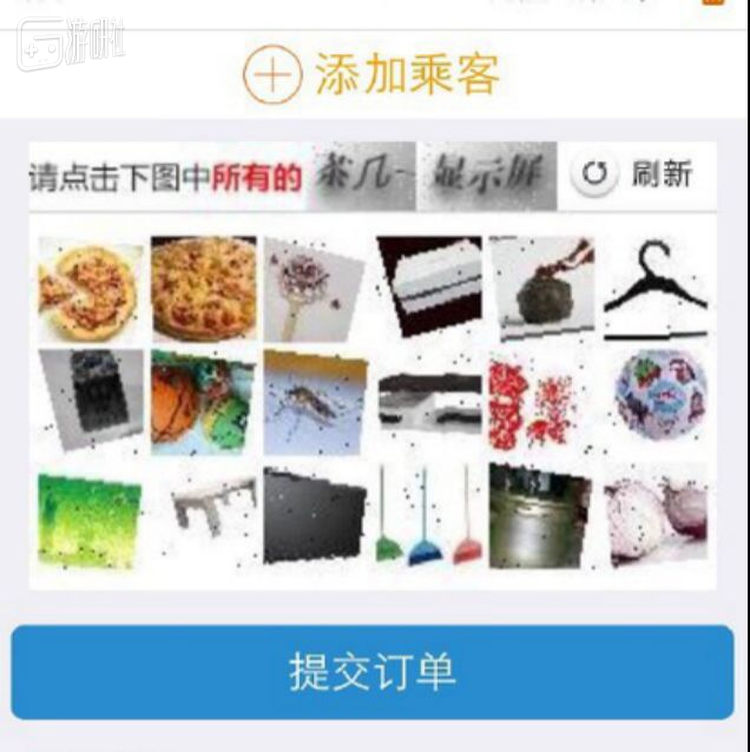Submit the order with 提交订单

372,672
